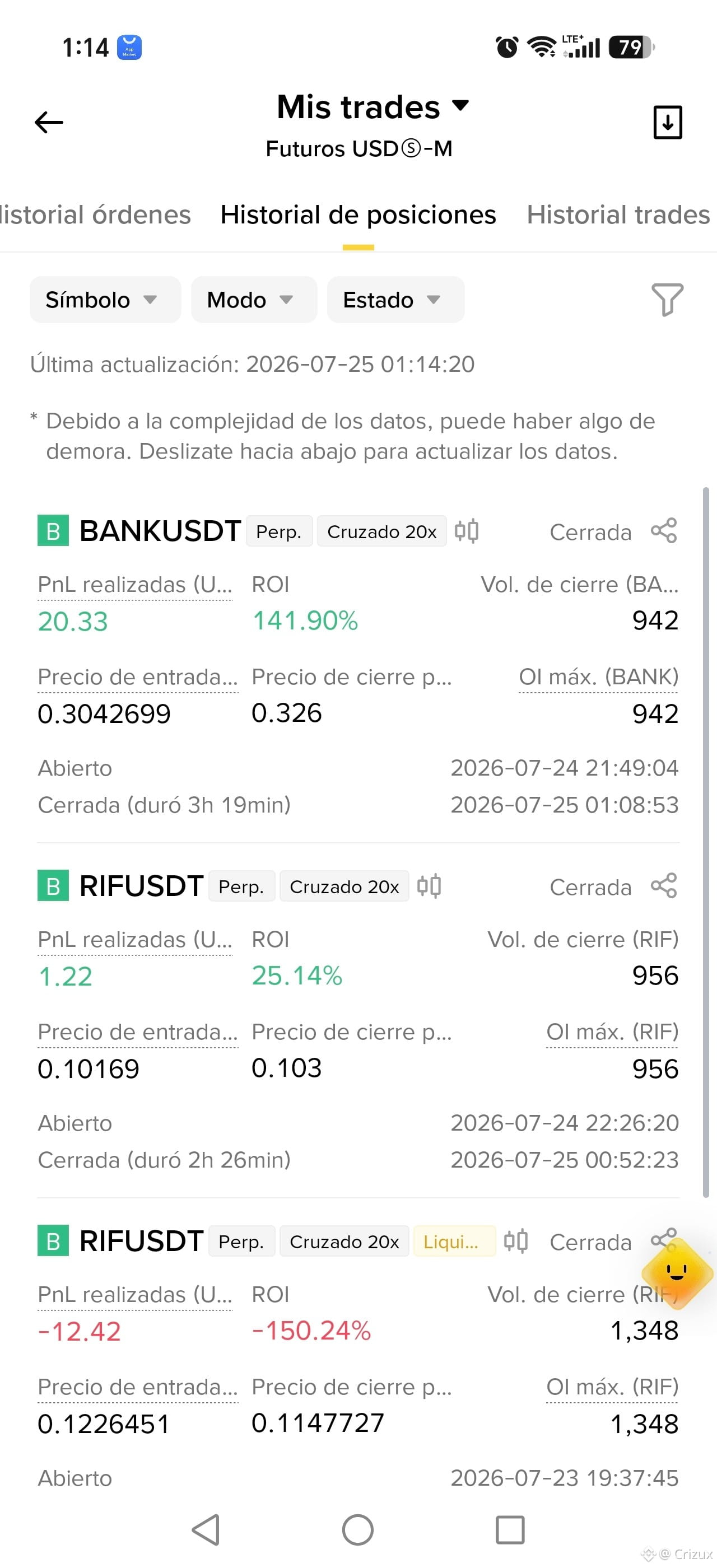Viewport: 717px width, 1568px height.
Task: Open the Modo filter dropdown
Action: (254, 300)
